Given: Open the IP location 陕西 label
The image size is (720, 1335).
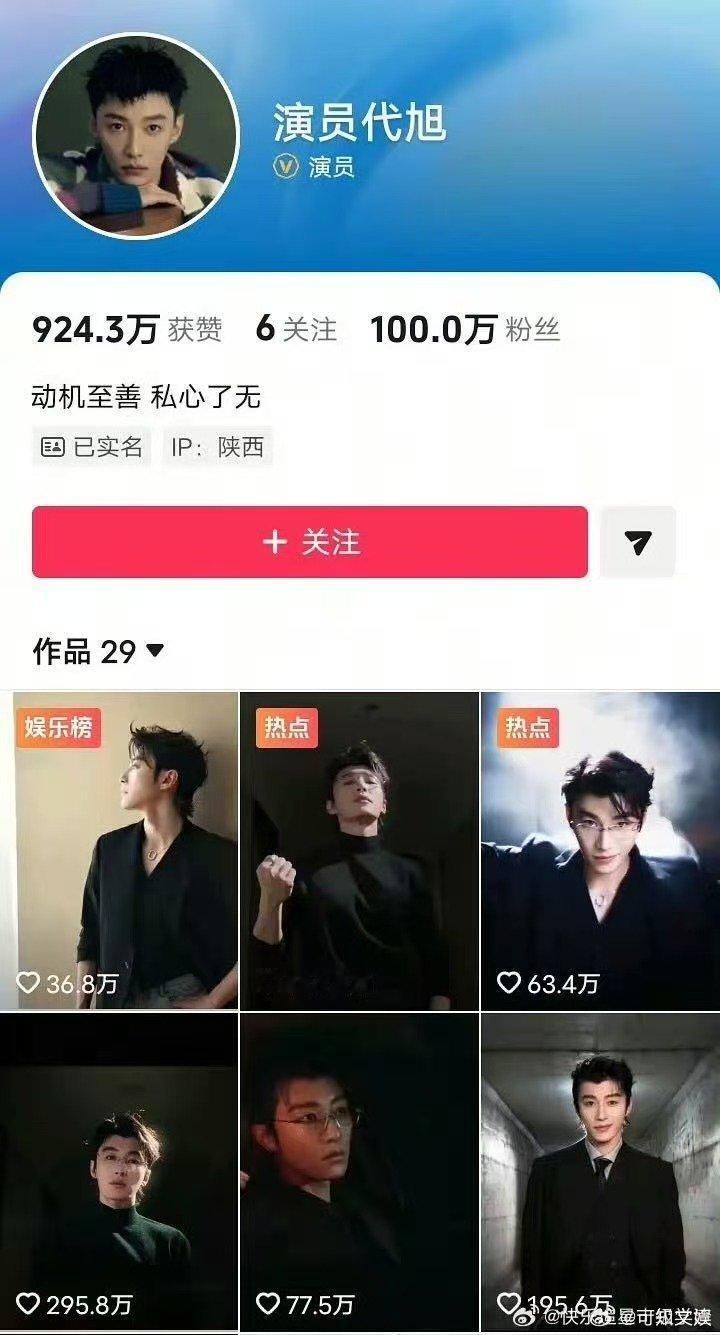Looking at the screenshot, I should (x=221, y=448).
